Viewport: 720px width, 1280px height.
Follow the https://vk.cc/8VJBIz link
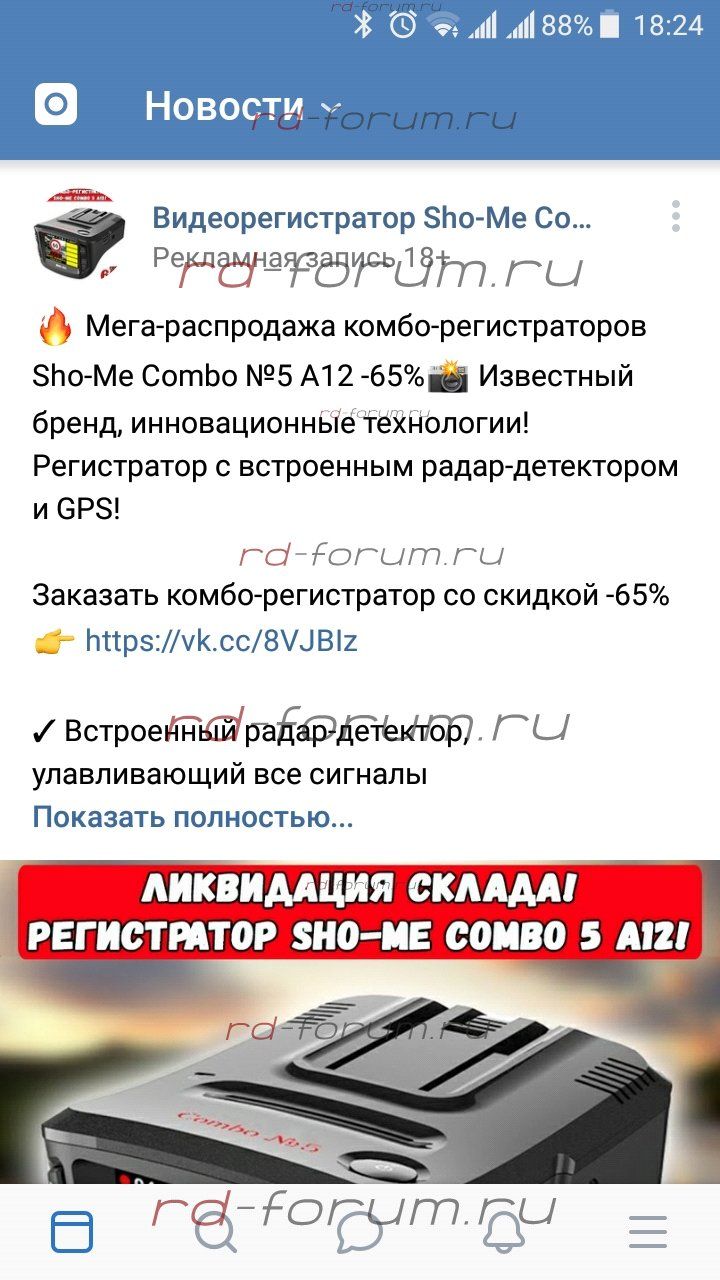221,640
